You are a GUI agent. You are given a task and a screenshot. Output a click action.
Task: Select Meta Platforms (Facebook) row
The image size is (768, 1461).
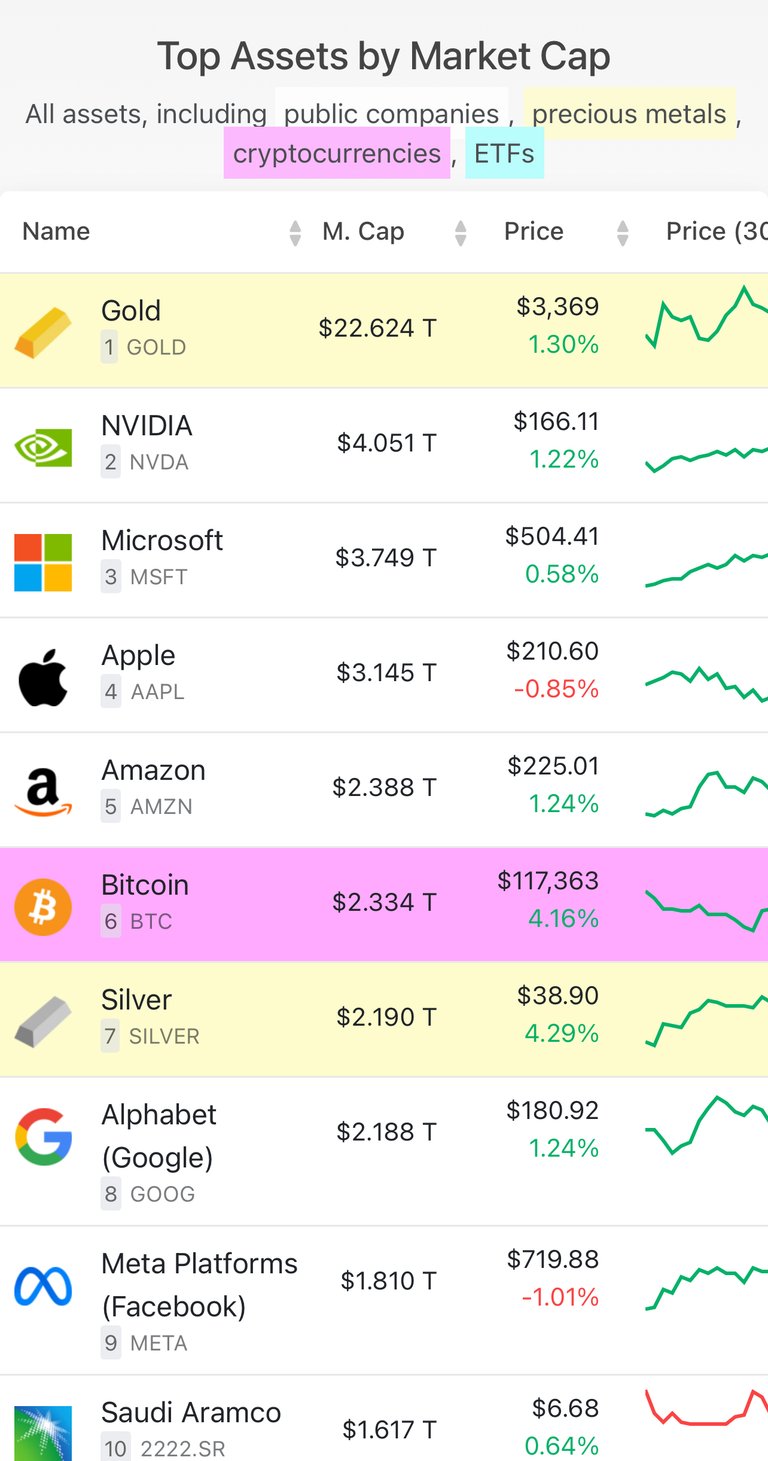pyautogui.click(x=384, y=1300)
